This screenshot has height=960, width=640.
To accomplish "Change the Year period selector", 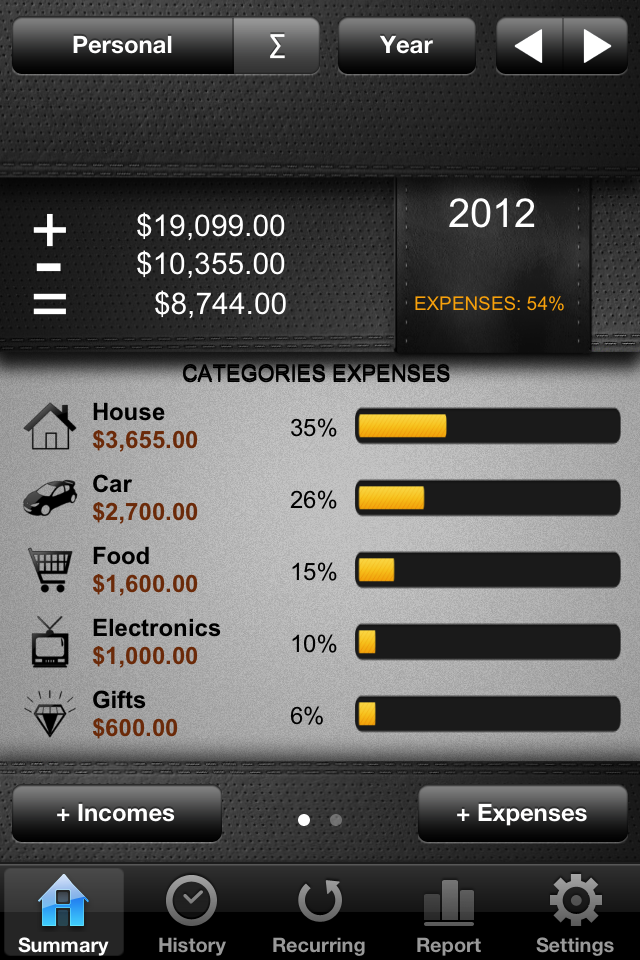I will pyautogui.click(x=406, y=46).
